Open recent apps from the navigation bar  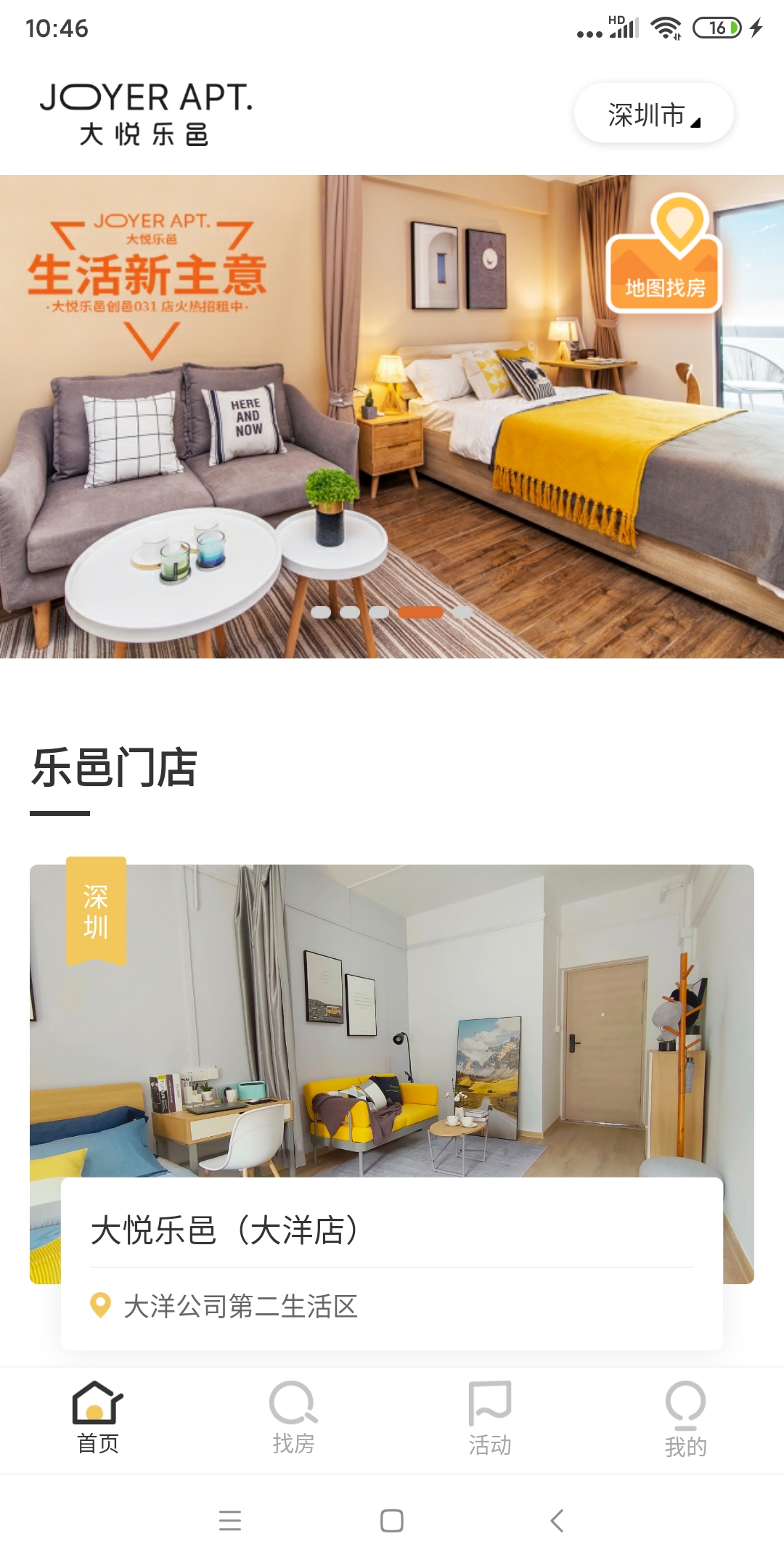pos(230,1520)
